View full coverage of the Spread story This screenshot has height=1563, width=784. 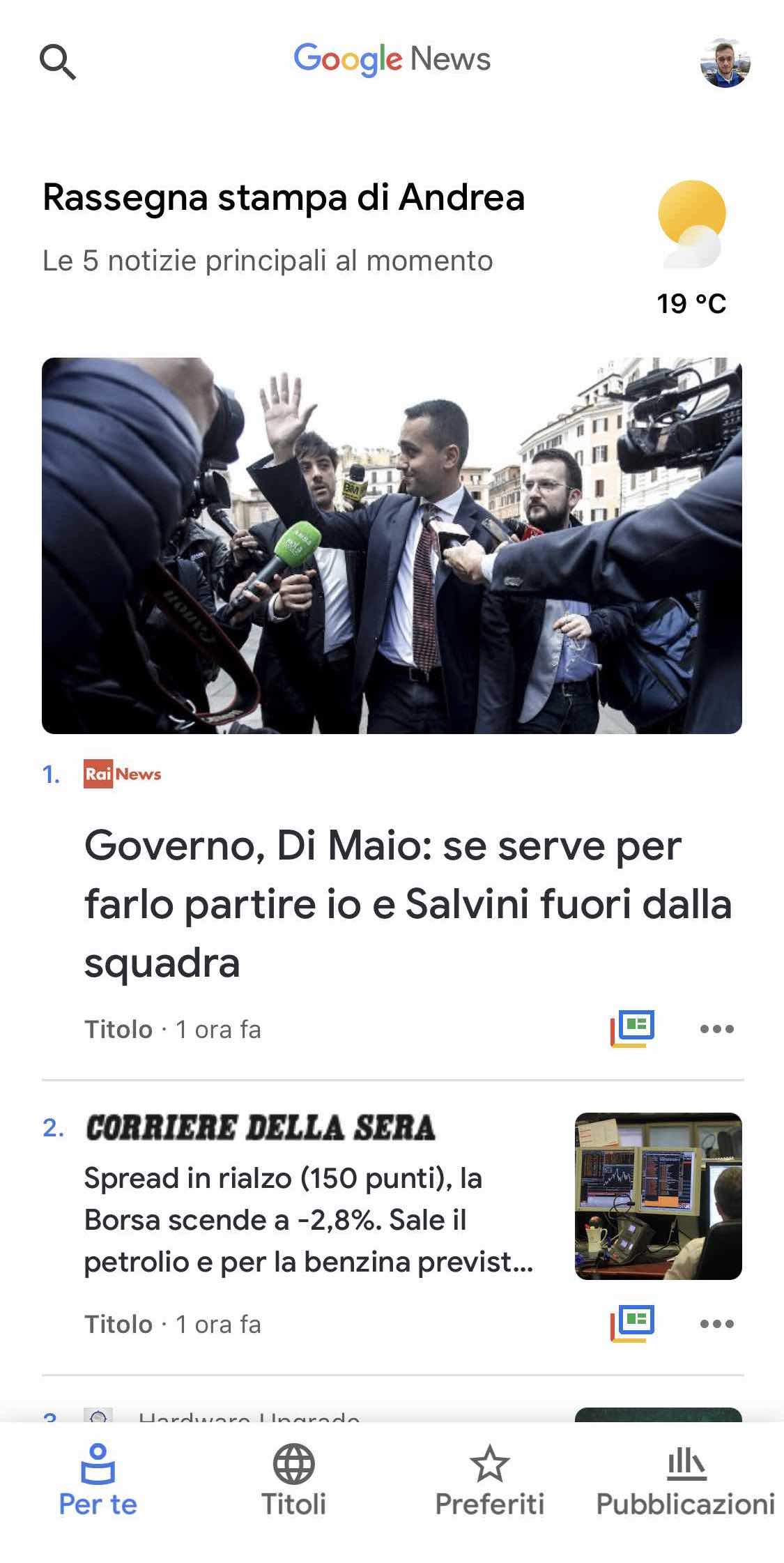point(633,1323)
